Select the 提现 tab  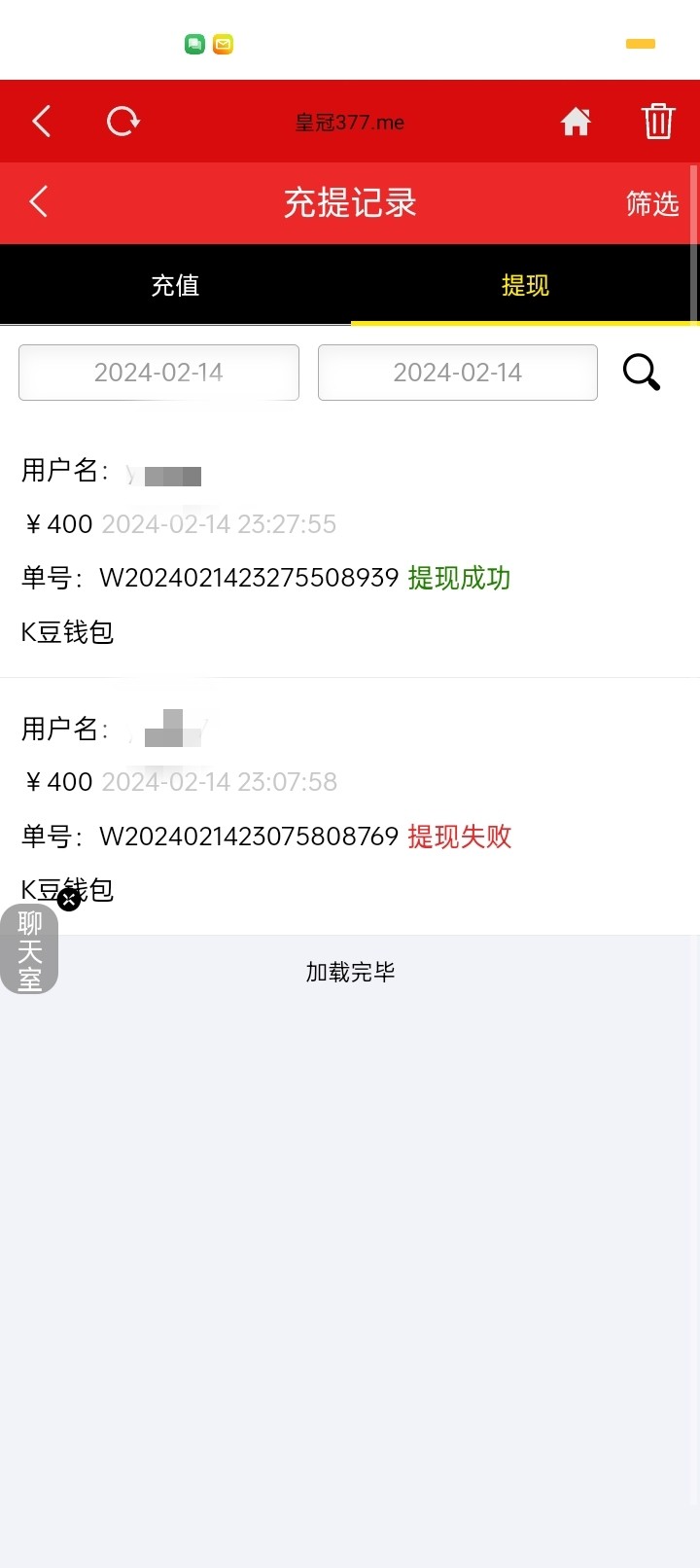(525, 285)
